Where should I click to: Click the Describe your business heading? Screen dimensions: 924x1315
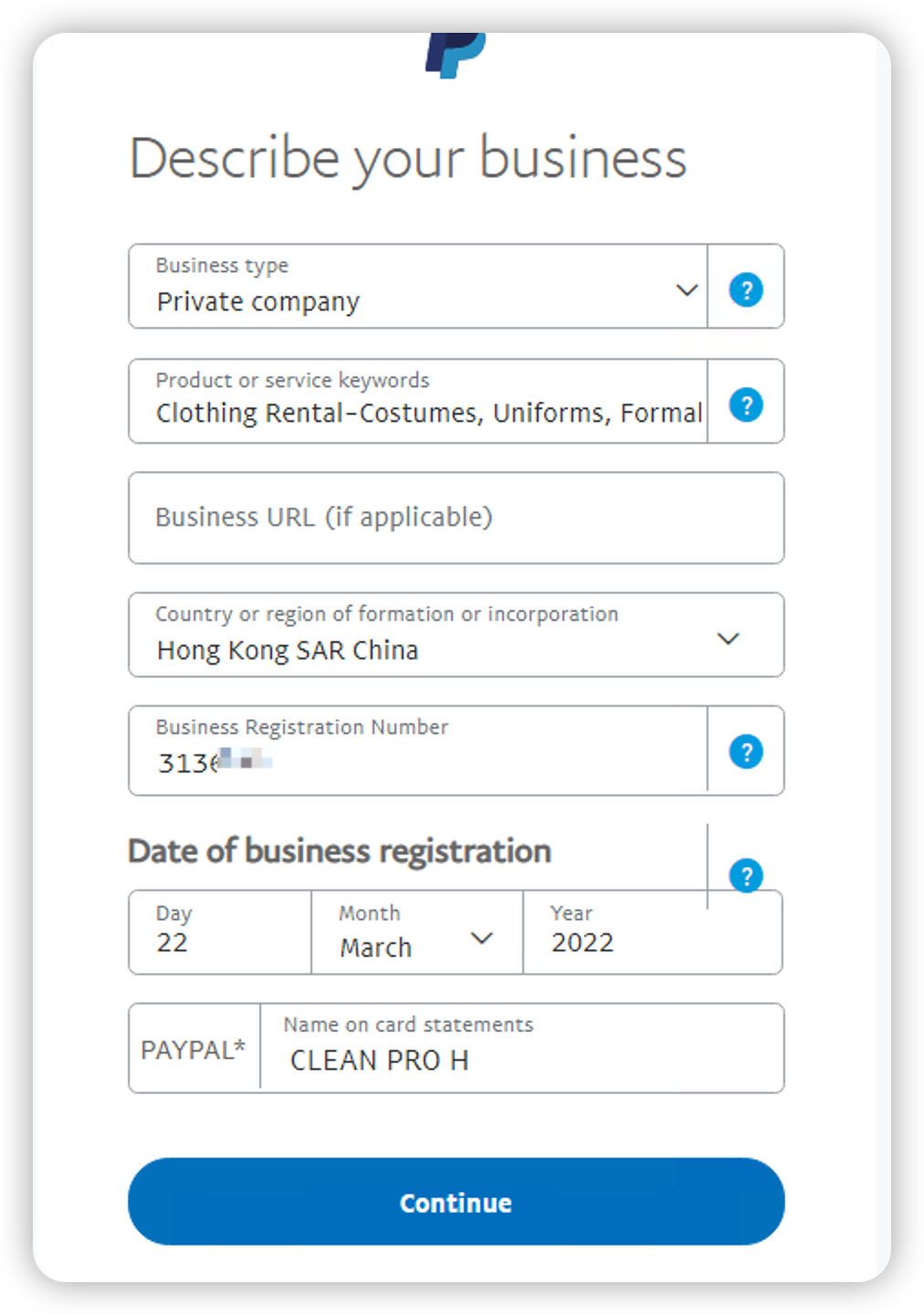[409, 158]
